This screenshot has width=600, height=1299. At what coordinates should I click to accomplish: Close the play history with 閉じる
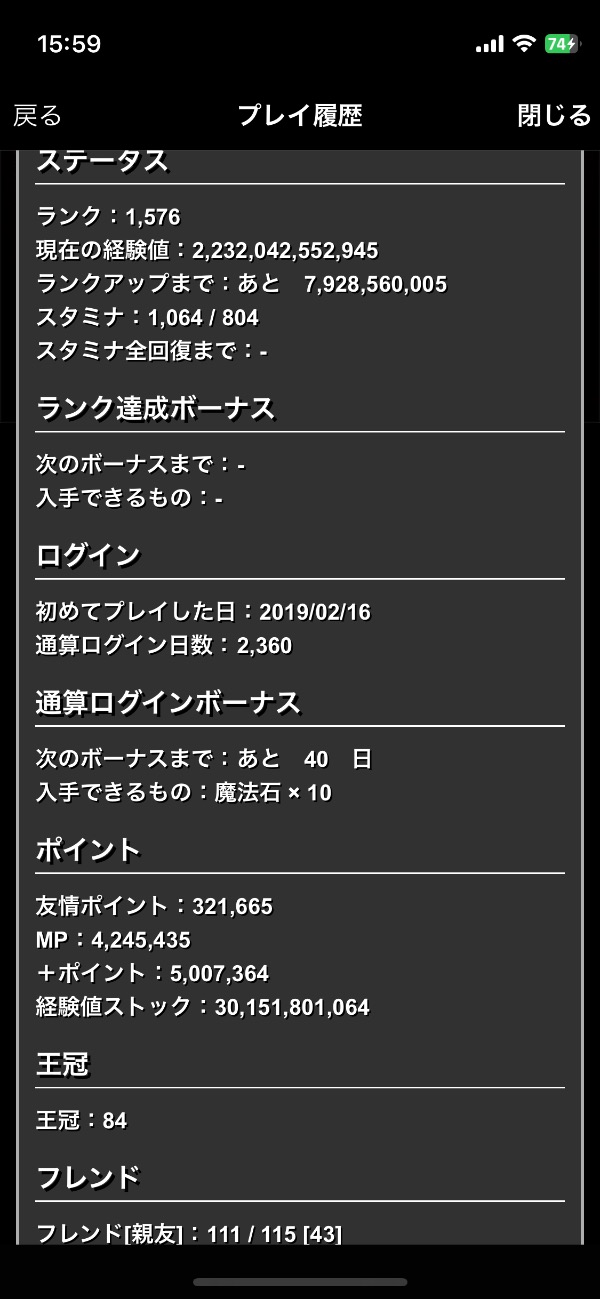554,116
